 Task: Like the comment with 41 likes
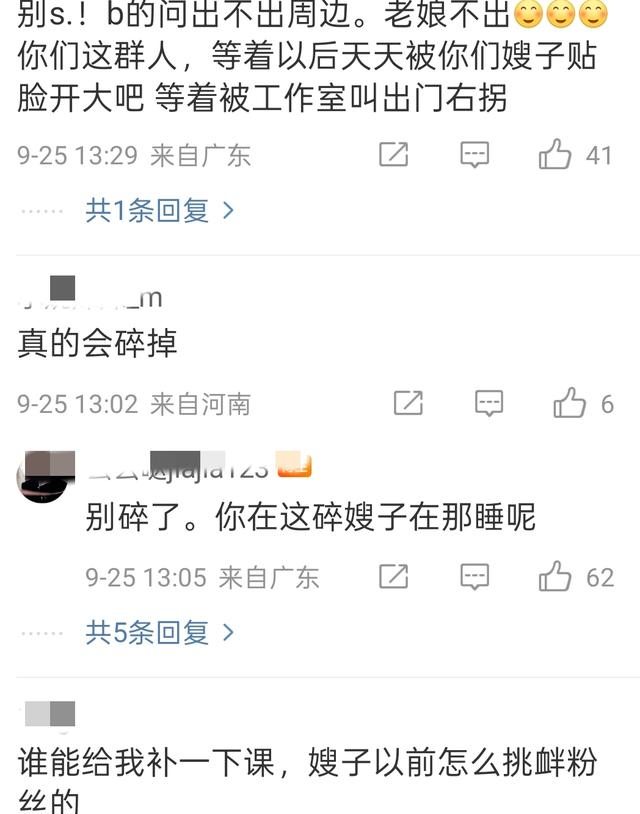tap(555, 155)
